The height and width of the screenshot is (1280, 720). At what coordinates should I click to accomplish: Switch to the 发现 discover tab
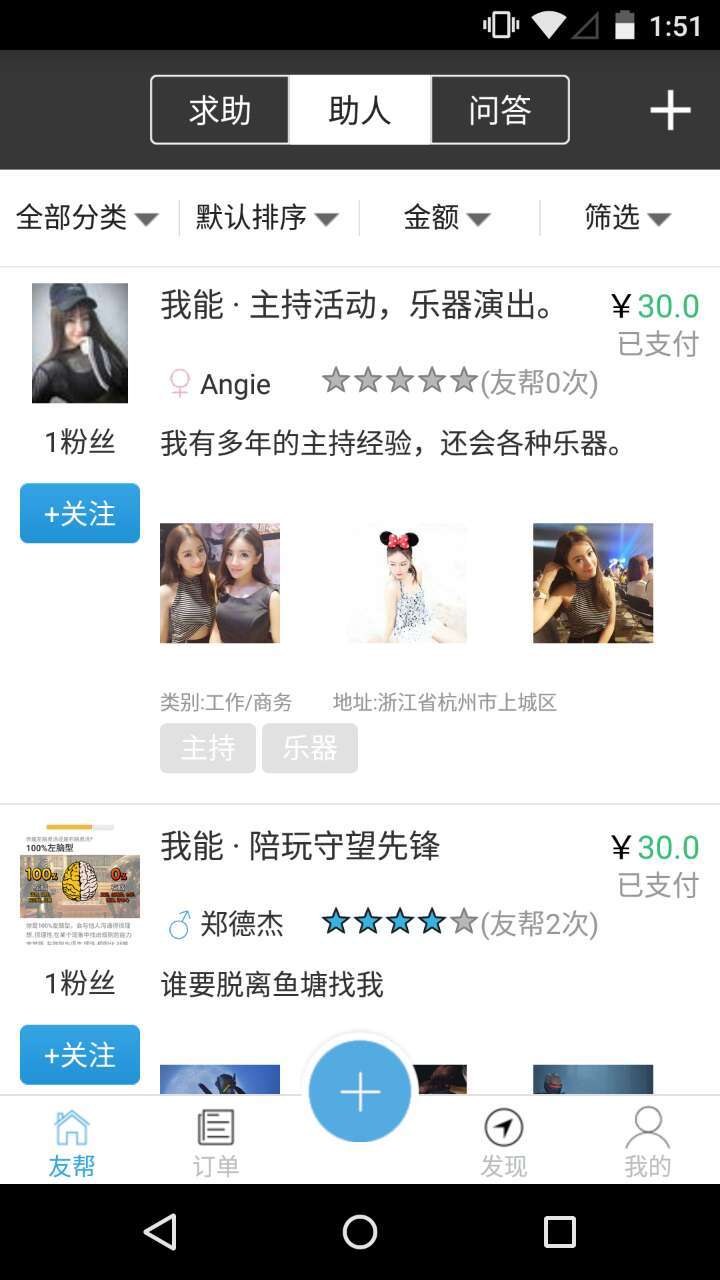pyautogui.click(x=504, y=1142)
